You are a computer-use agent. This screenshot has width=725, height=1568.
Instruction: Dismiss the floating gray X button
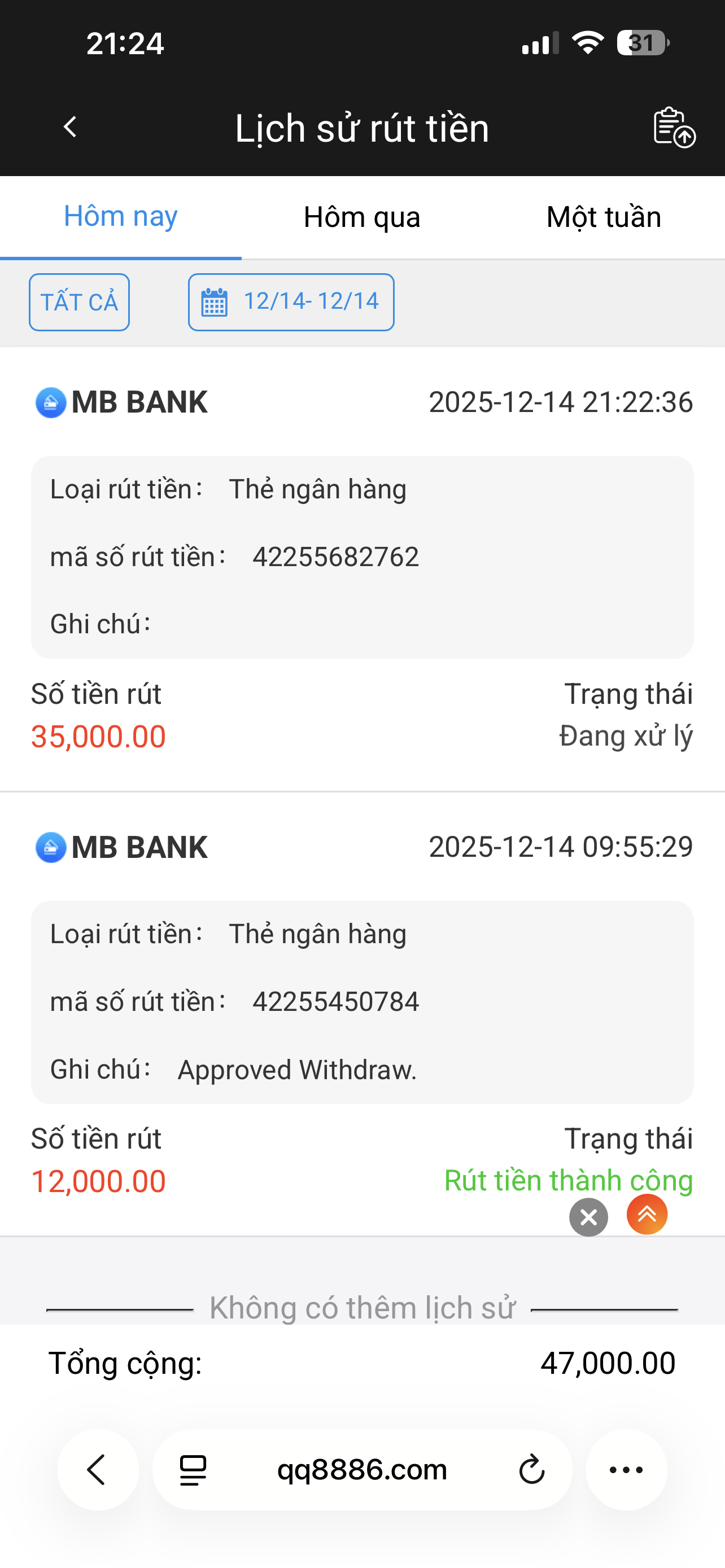click(588, 1217)
